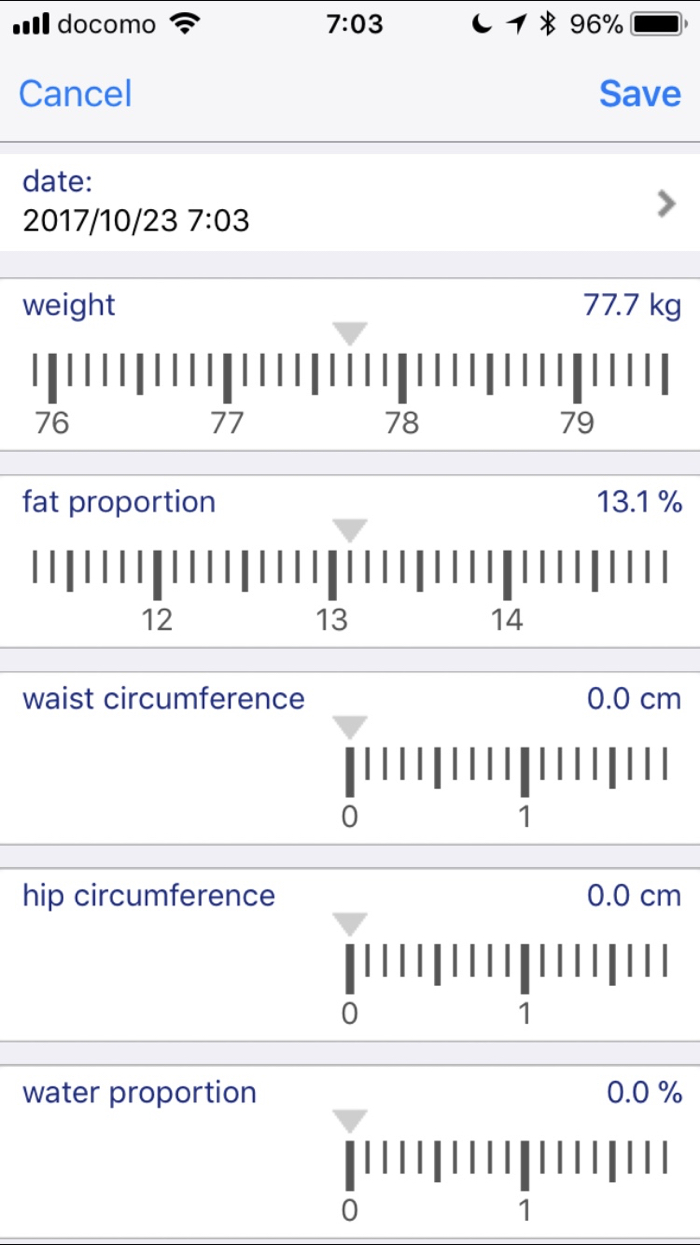Cancel the new entry
Screen dimensions: 700x1245
tap(75, 94)
